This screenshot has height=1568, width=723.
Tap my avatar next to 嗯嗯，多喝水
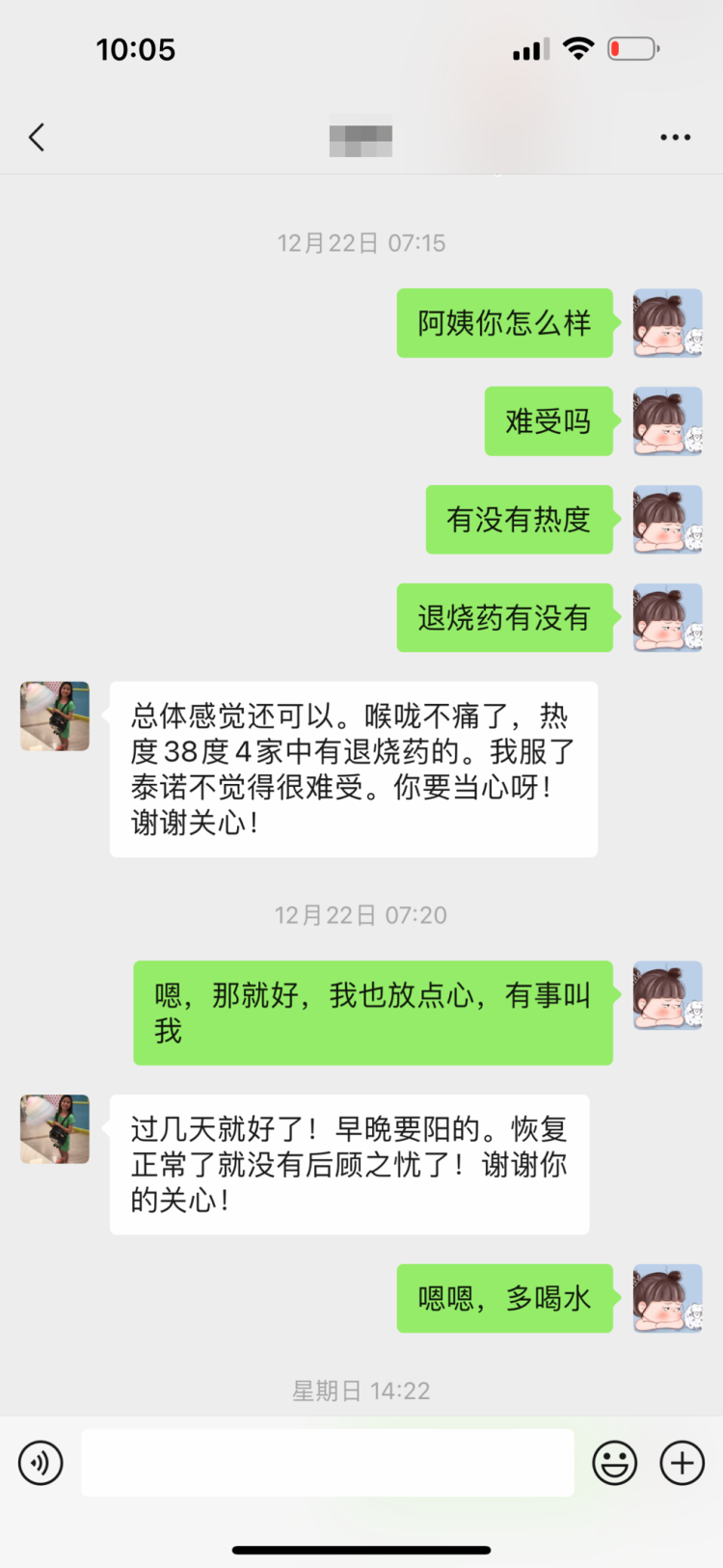(667, 1298)
